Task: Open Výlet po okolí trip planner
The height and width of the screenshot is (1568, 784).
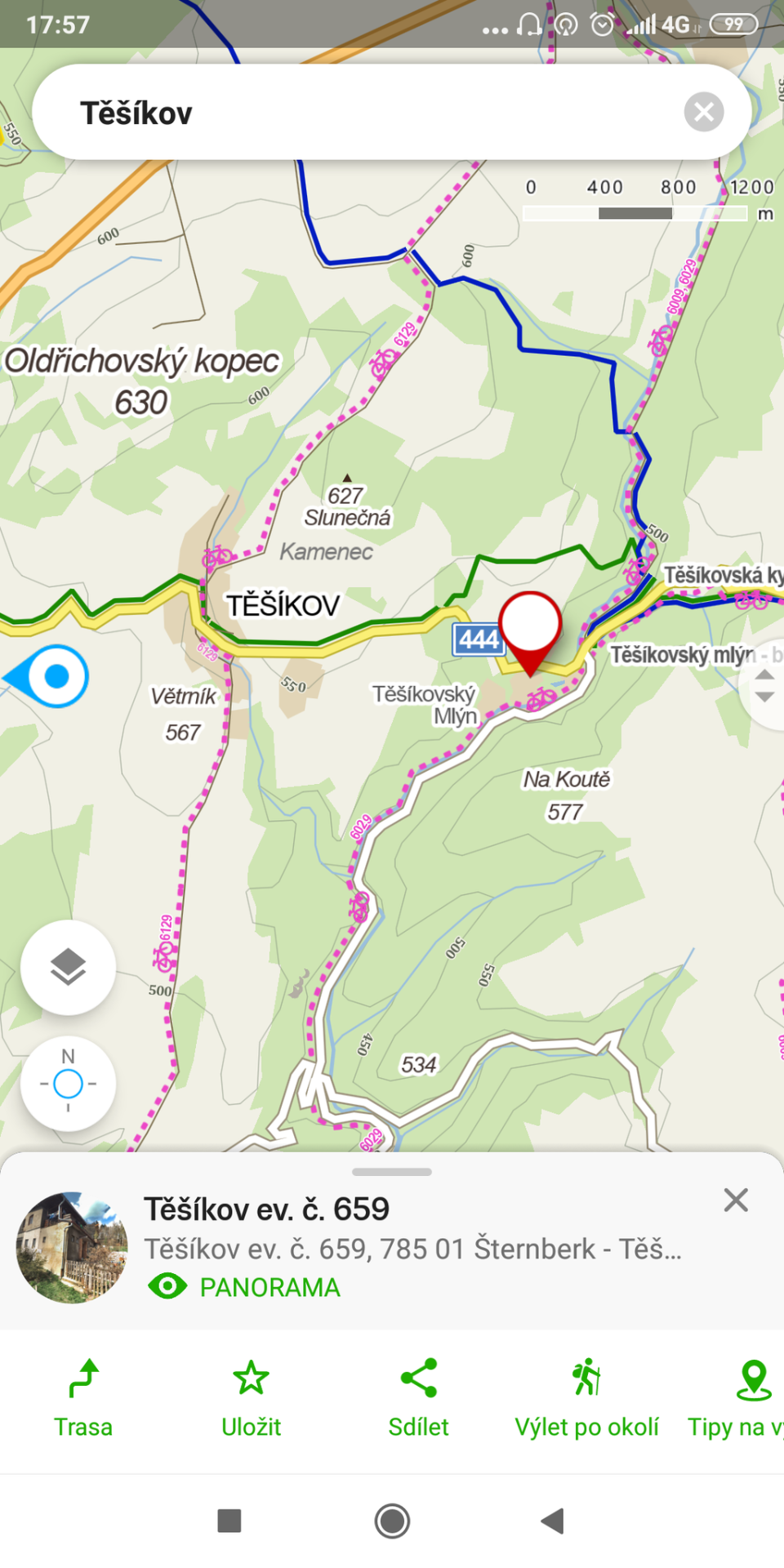Action: [x=586, y=1397]
